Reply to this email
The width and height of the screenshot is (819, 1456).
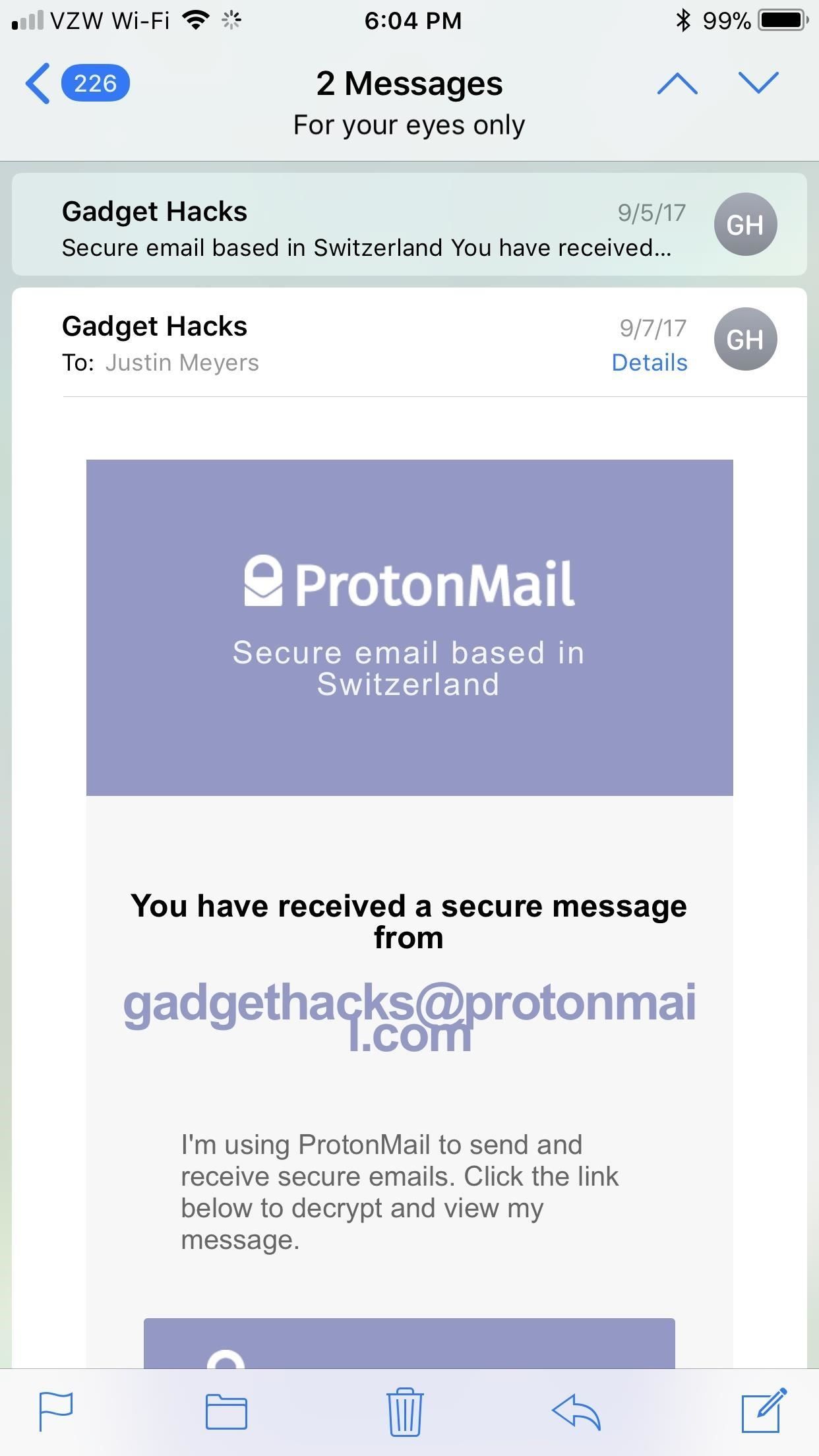(576, 1412)
